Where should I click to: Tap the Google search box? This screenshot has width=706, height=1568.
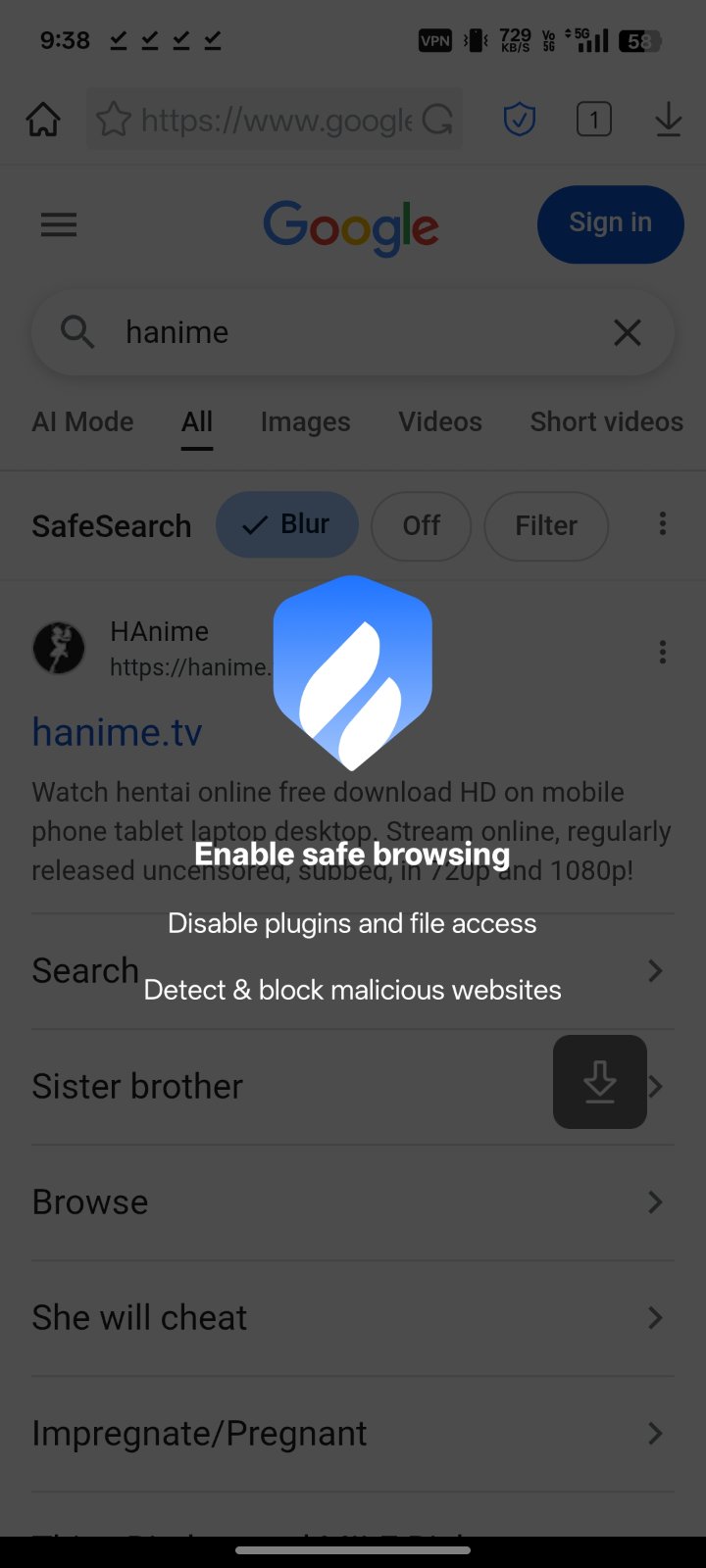click(x=353, y=333)
